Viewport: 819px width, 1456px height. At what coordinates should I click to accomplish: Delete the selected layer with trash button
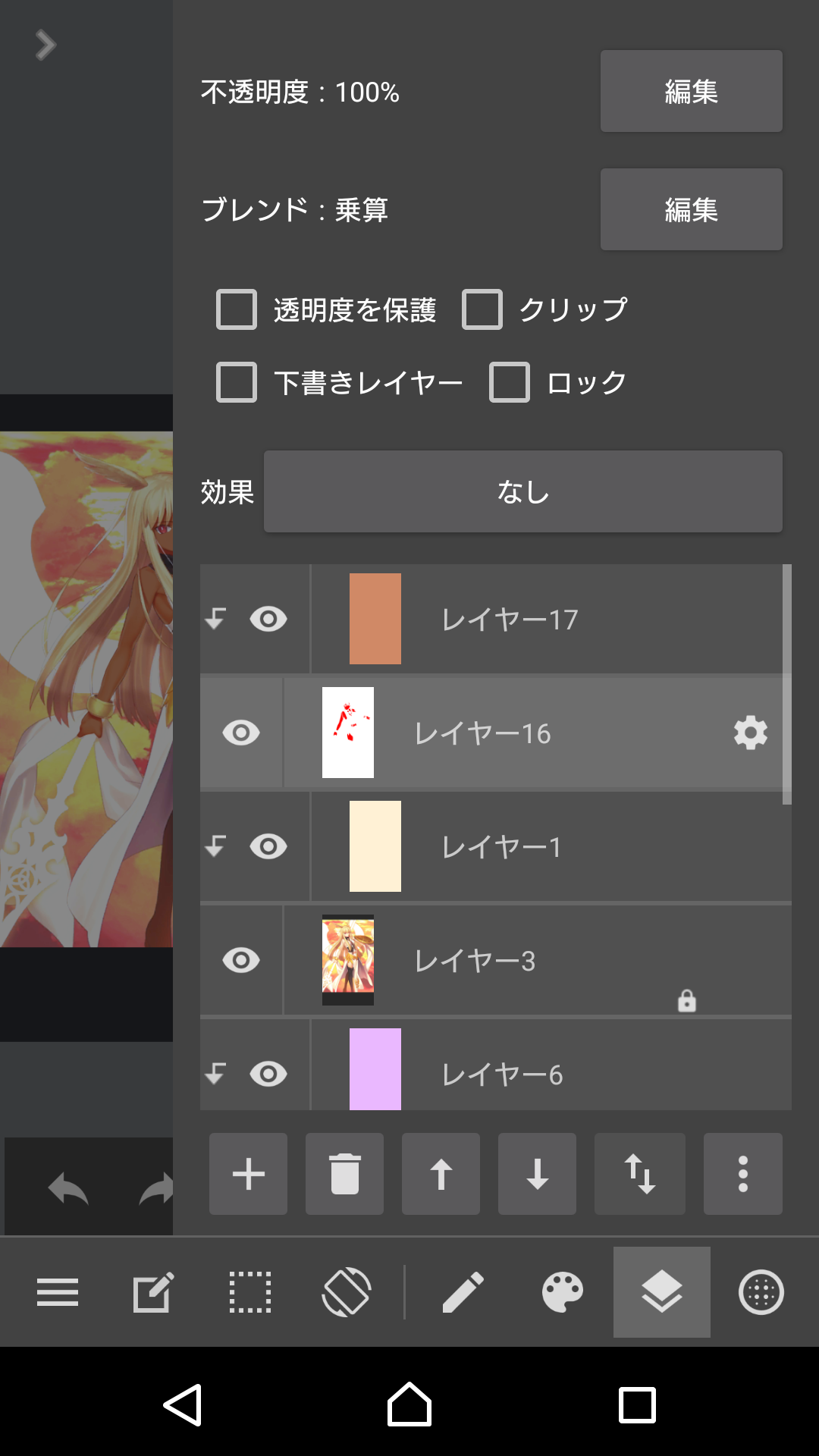(344, 1174)
